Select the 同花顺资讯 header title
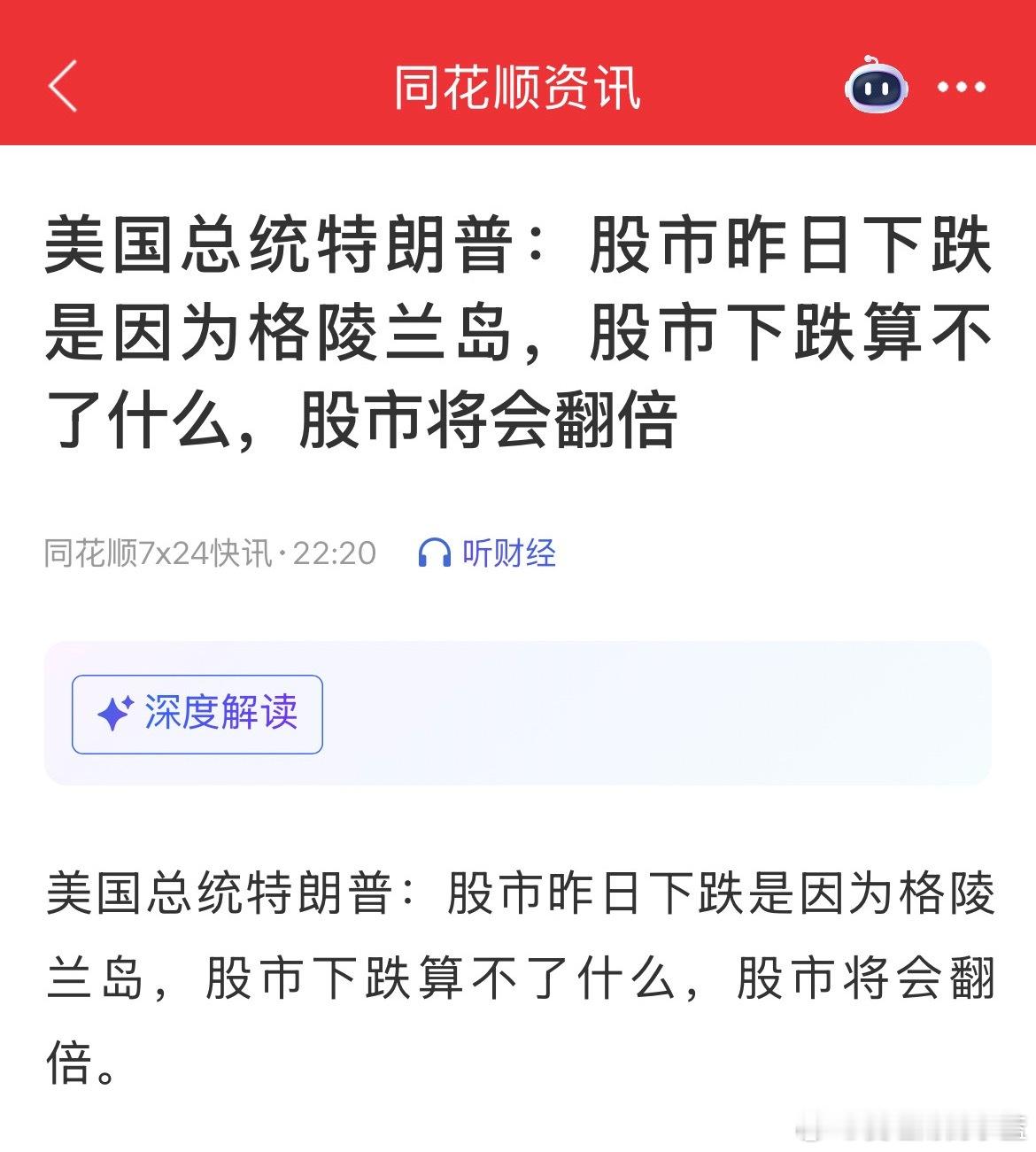 (x=518, y=86)
